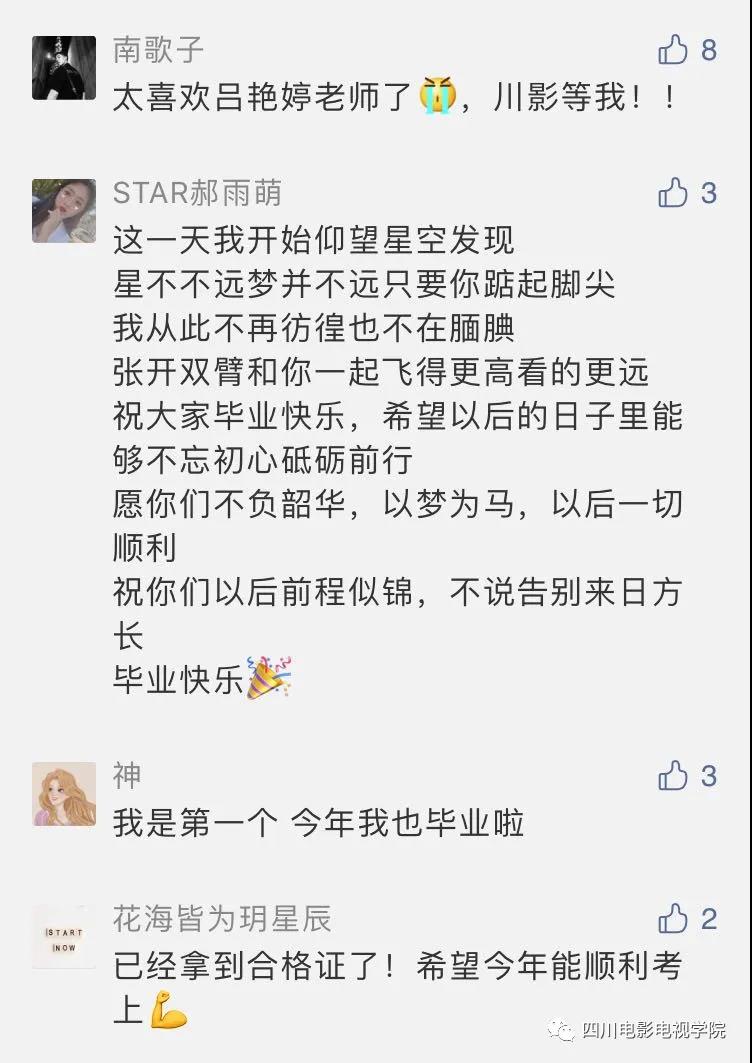Open the avatar of user 神

pyautogui.click(x=64, y=794)
